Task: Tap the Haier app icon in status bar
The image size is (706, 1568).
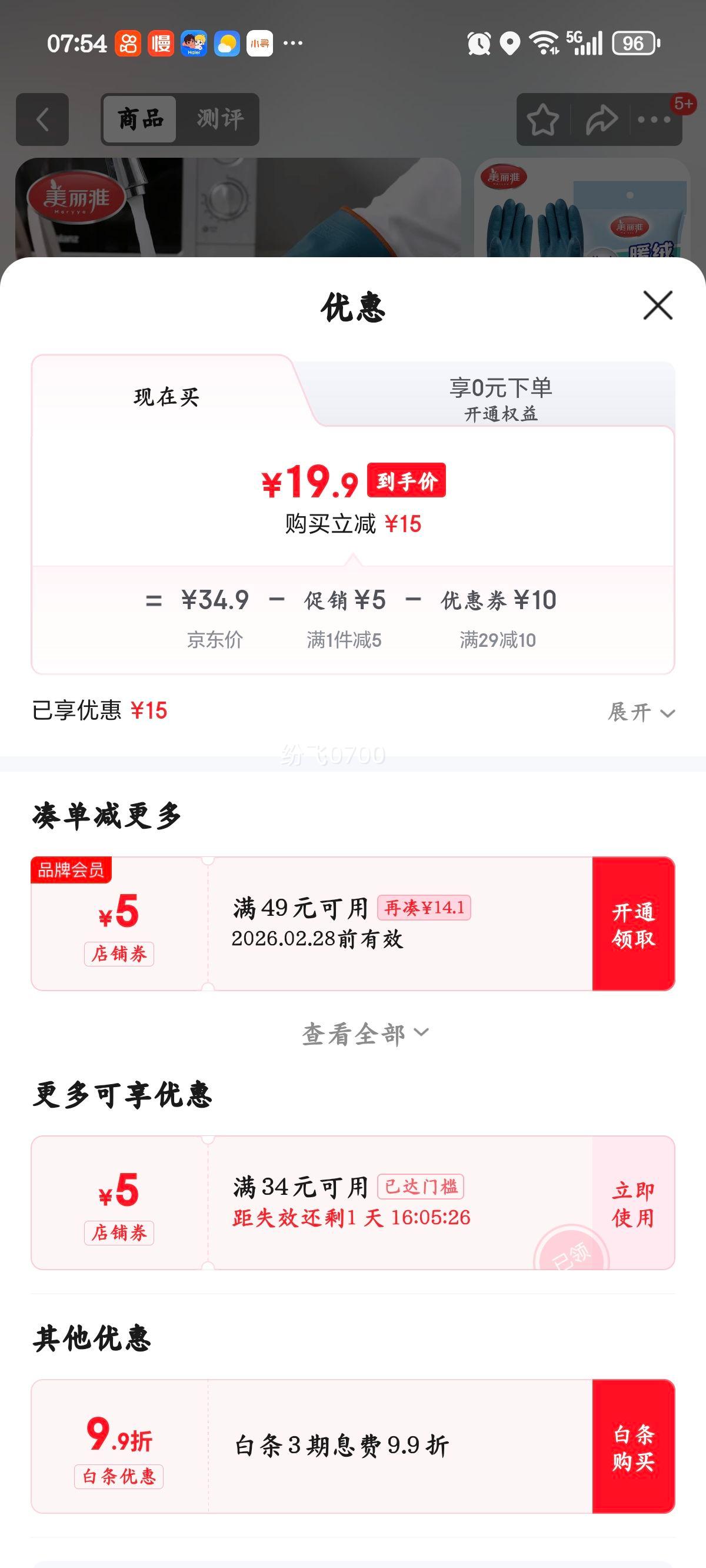Action: [x=194, y=42]
